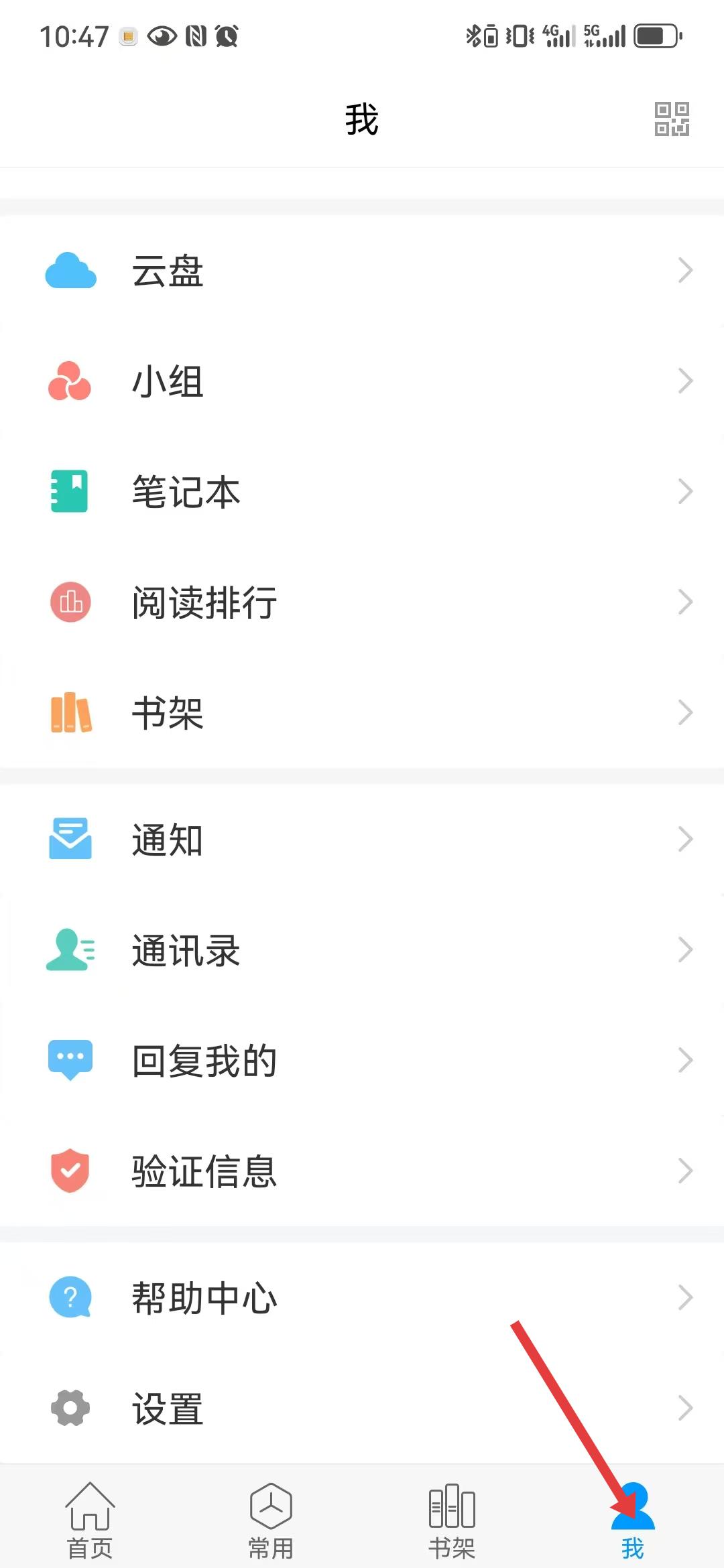Open 笔记本 notebook
The height and width of the screenshot is (1568, 724).
362,491
